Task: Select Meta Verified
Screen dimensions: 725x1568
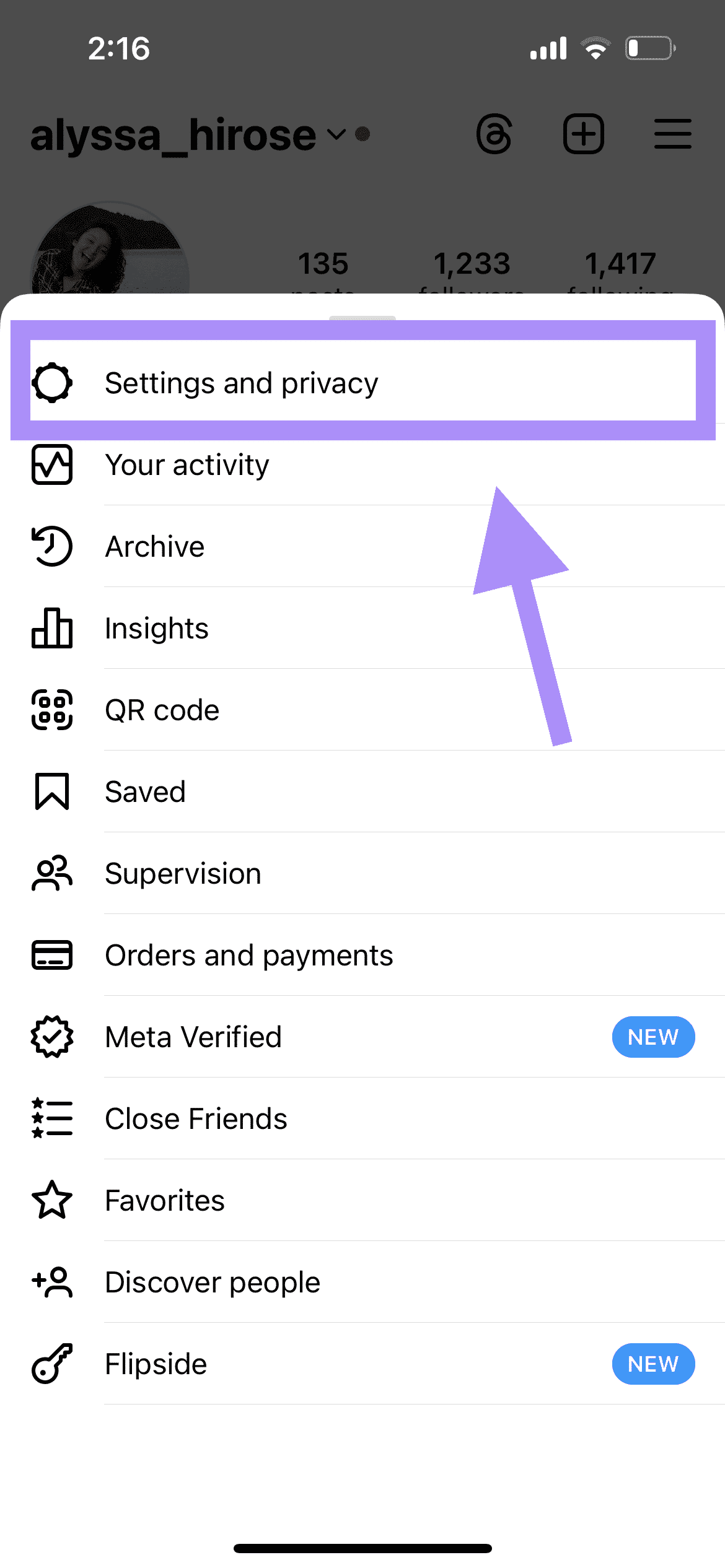Action: [362, 1037]
